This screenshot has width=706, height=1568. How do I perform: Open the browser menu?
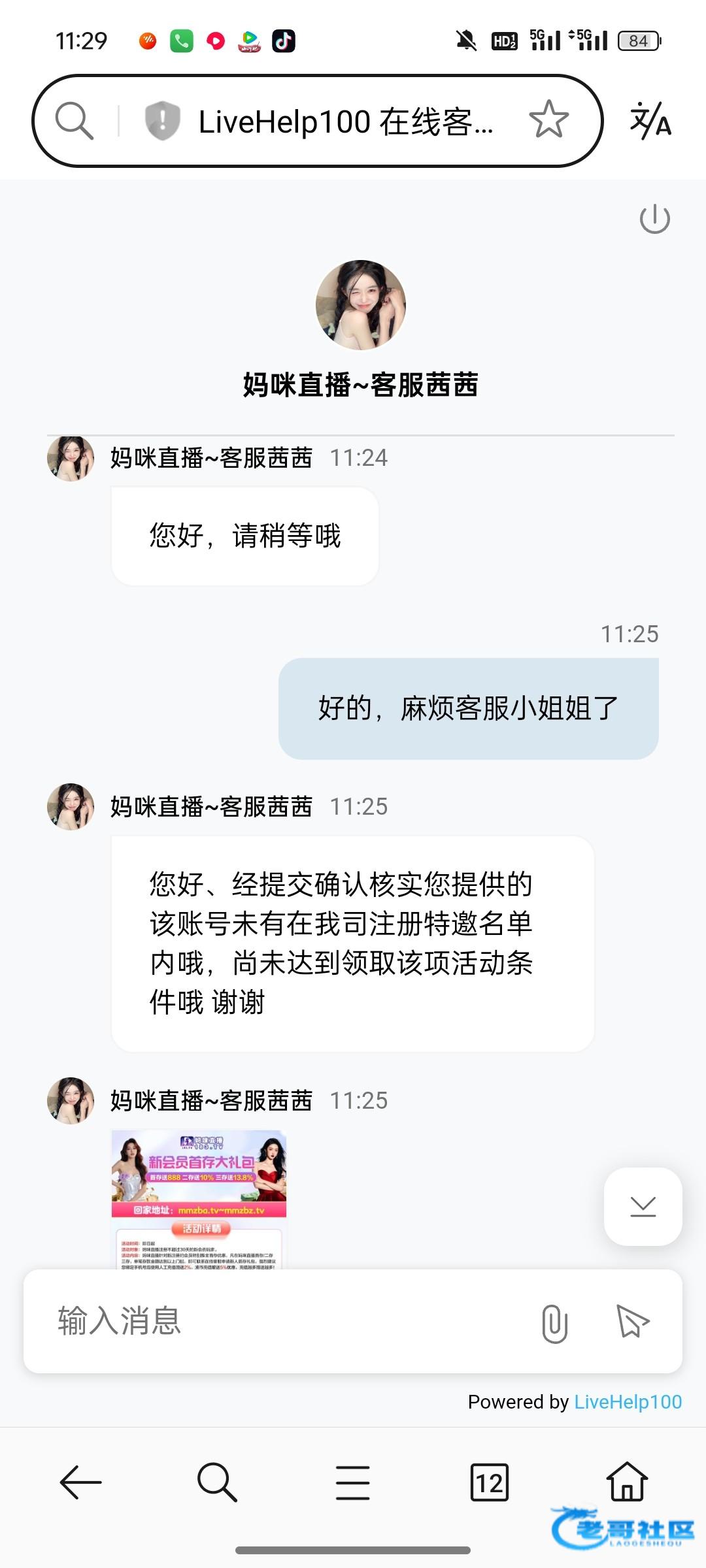pos(352,1482)
